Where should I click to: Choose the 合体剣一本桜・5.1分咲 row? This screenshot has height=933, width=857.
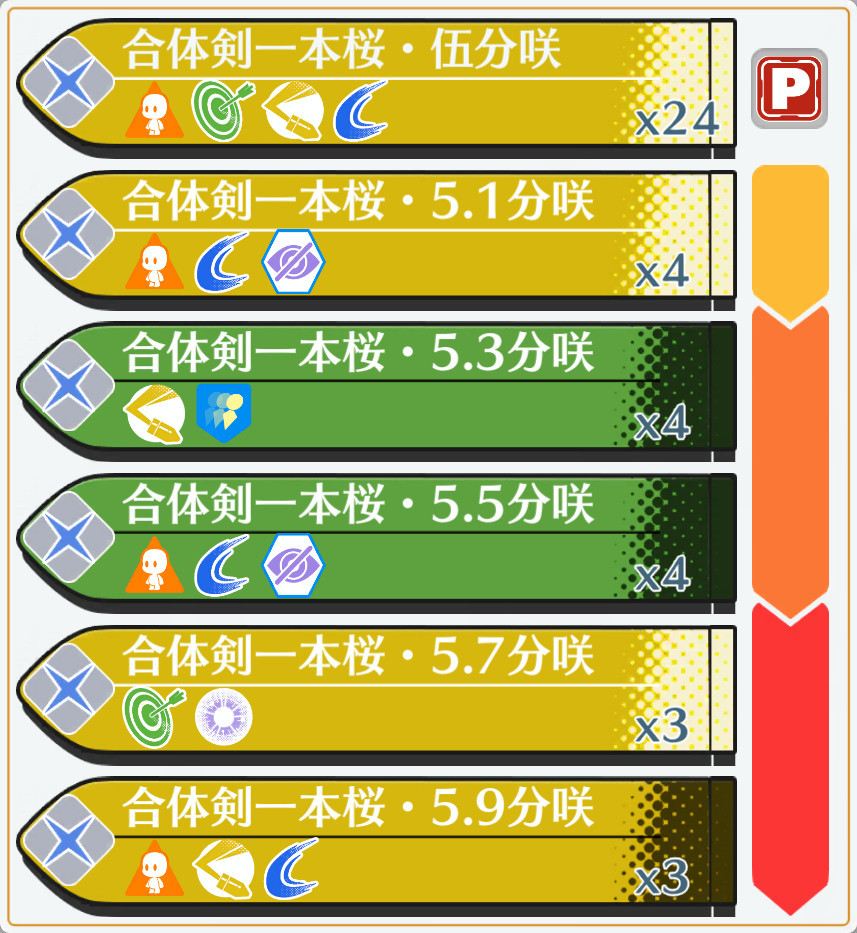[x=380, y=235]
